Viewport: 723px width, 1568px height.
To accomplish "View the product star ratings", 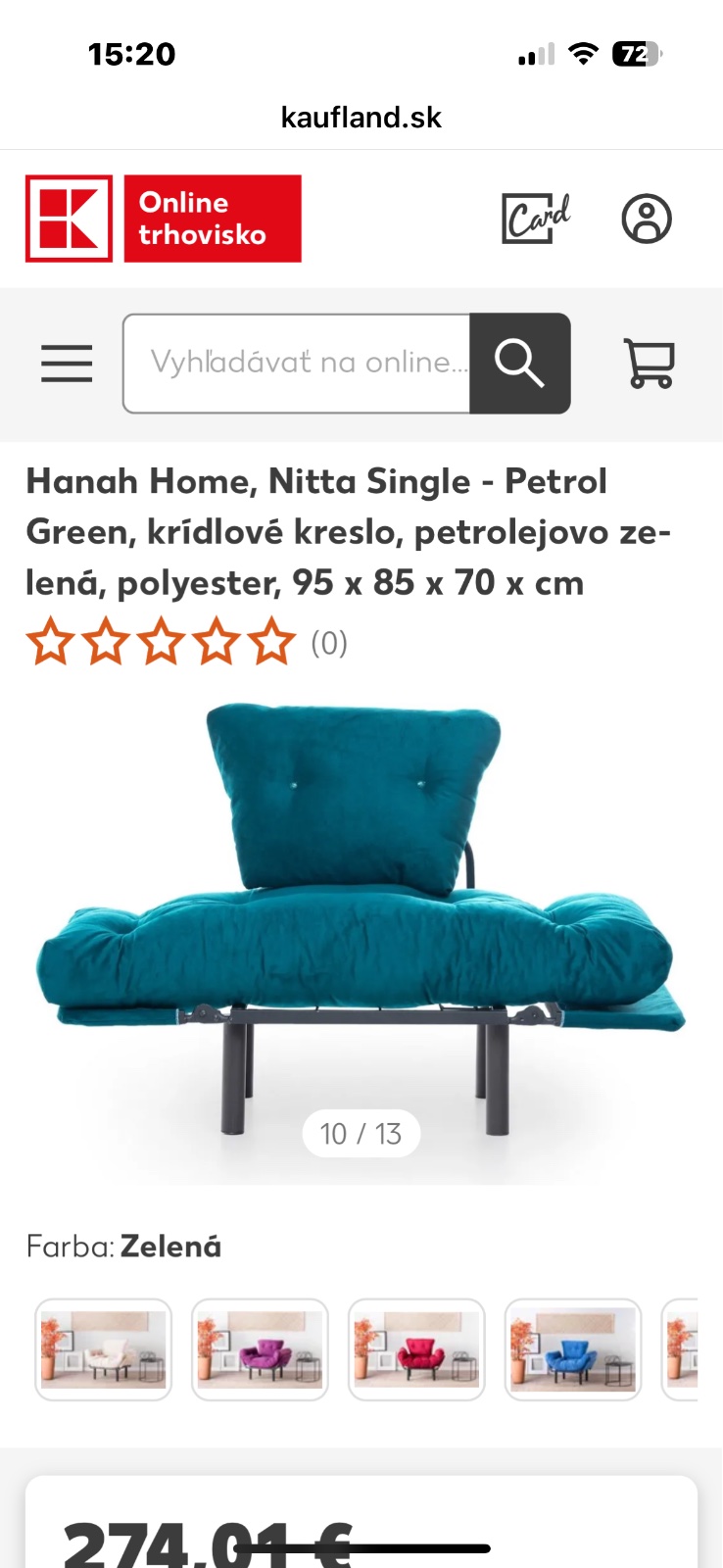I will [x=161, y=643].
